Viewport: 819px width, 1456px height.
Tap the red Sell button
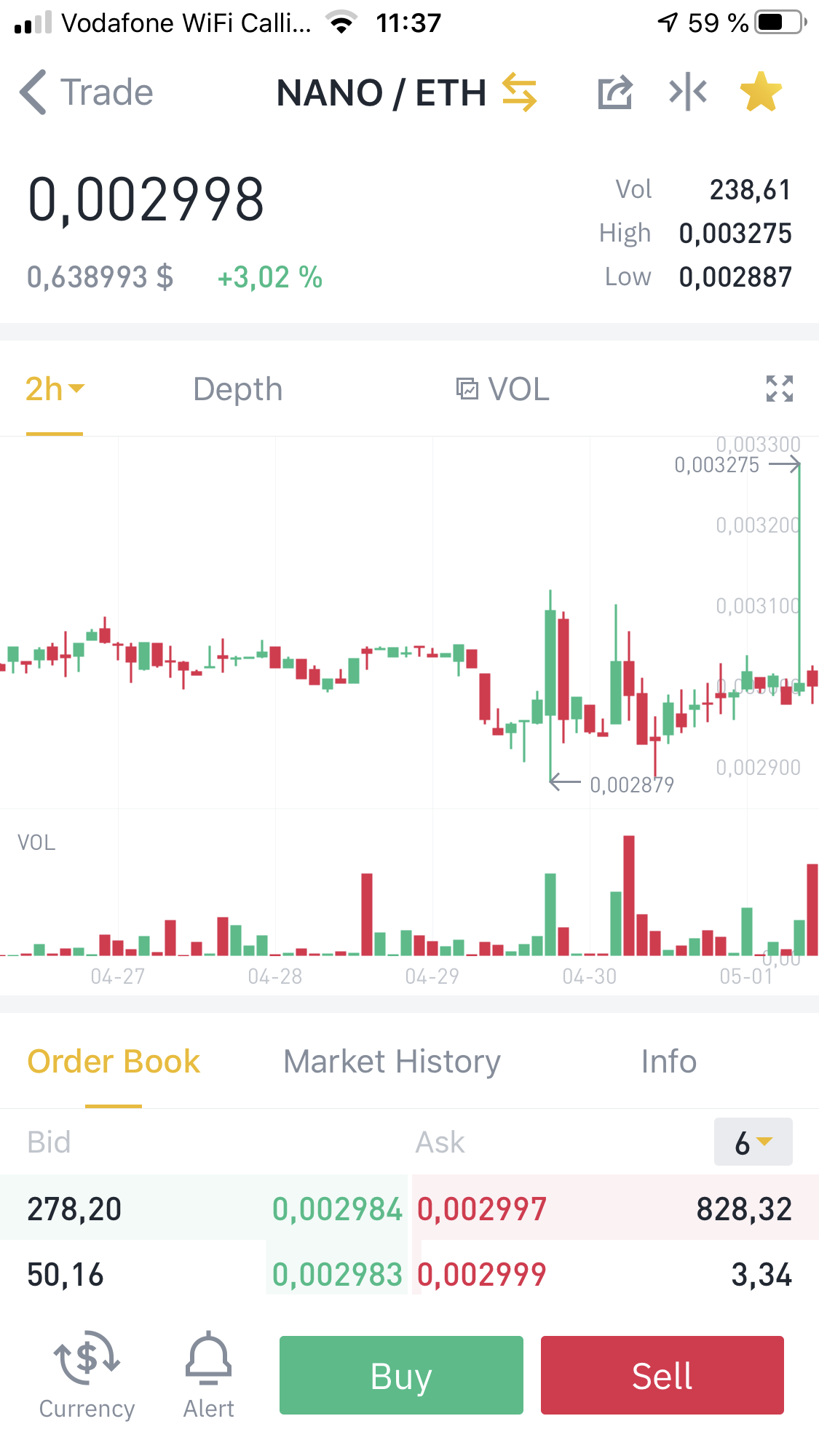[x=662, y=1375]
